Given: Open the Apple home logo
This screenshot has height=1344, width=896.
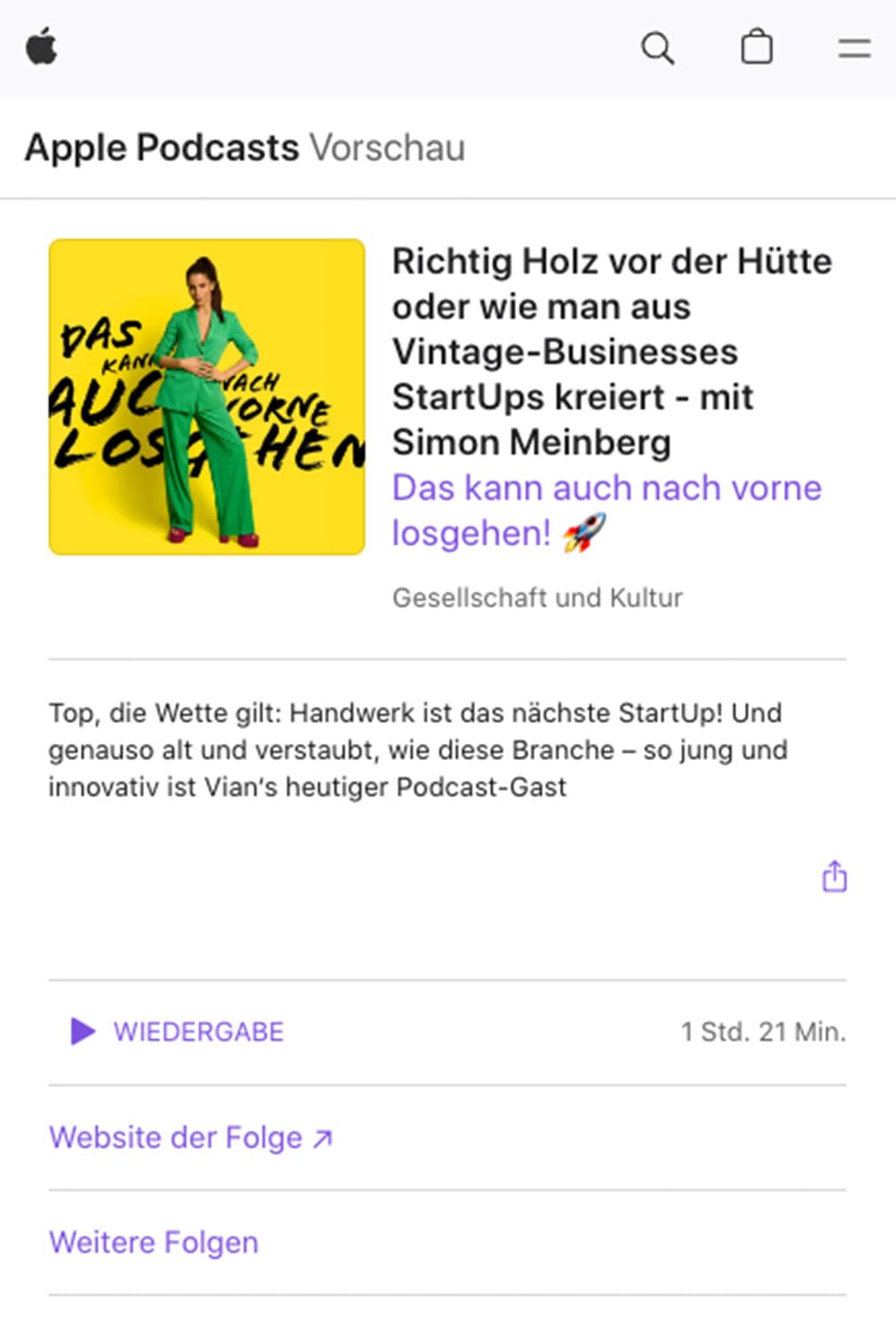Looking at the screenshot, I should 41,47.
